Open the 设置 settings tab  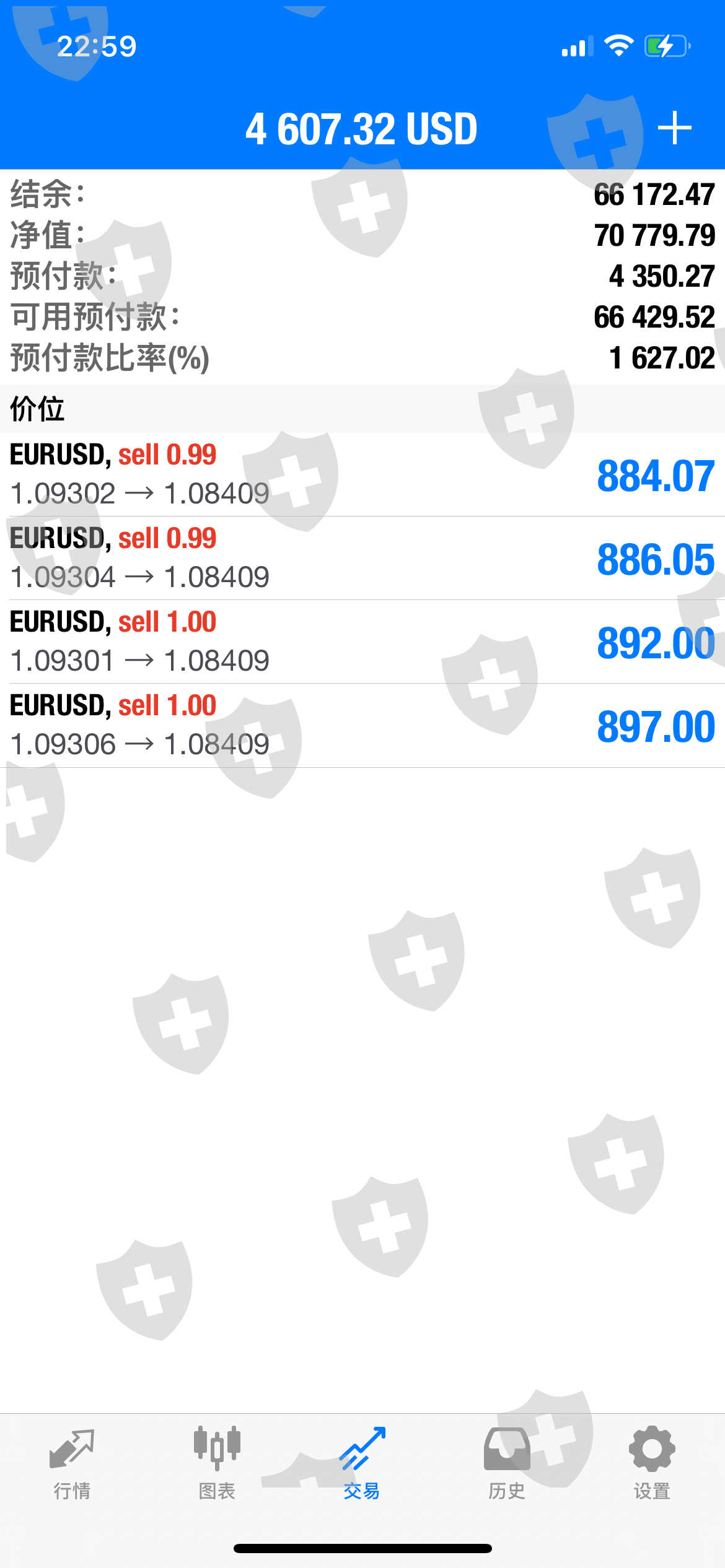click(652, 1463)
